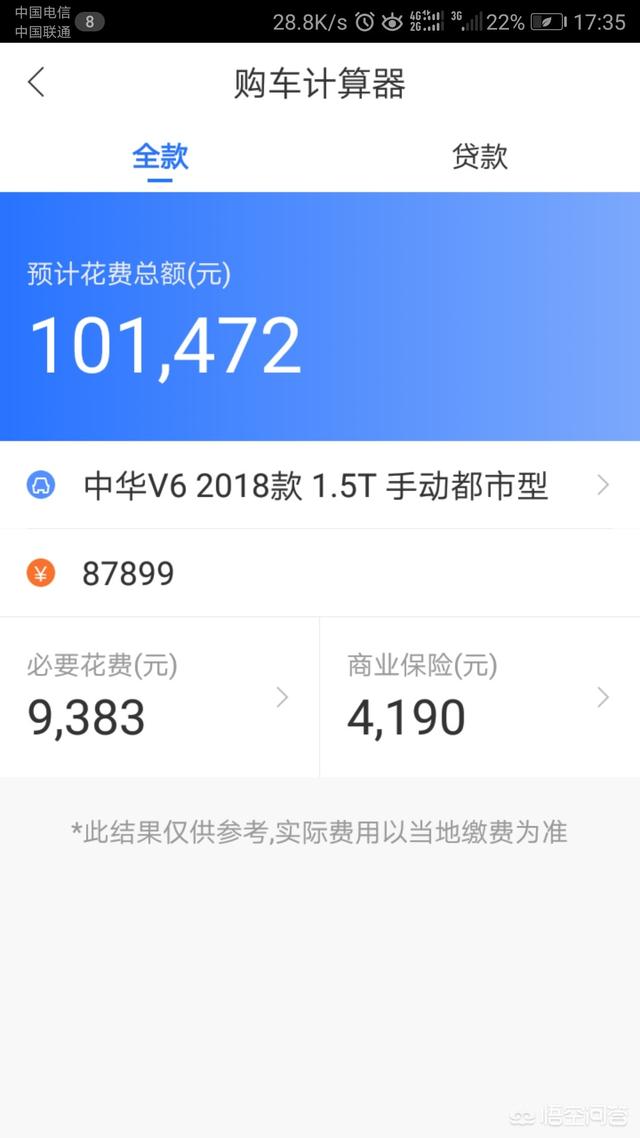The image size is (640, 1138).
Task: Open the 中华V6 2018款 car model row
Action: pyautogui.click(x=320, y=485)
